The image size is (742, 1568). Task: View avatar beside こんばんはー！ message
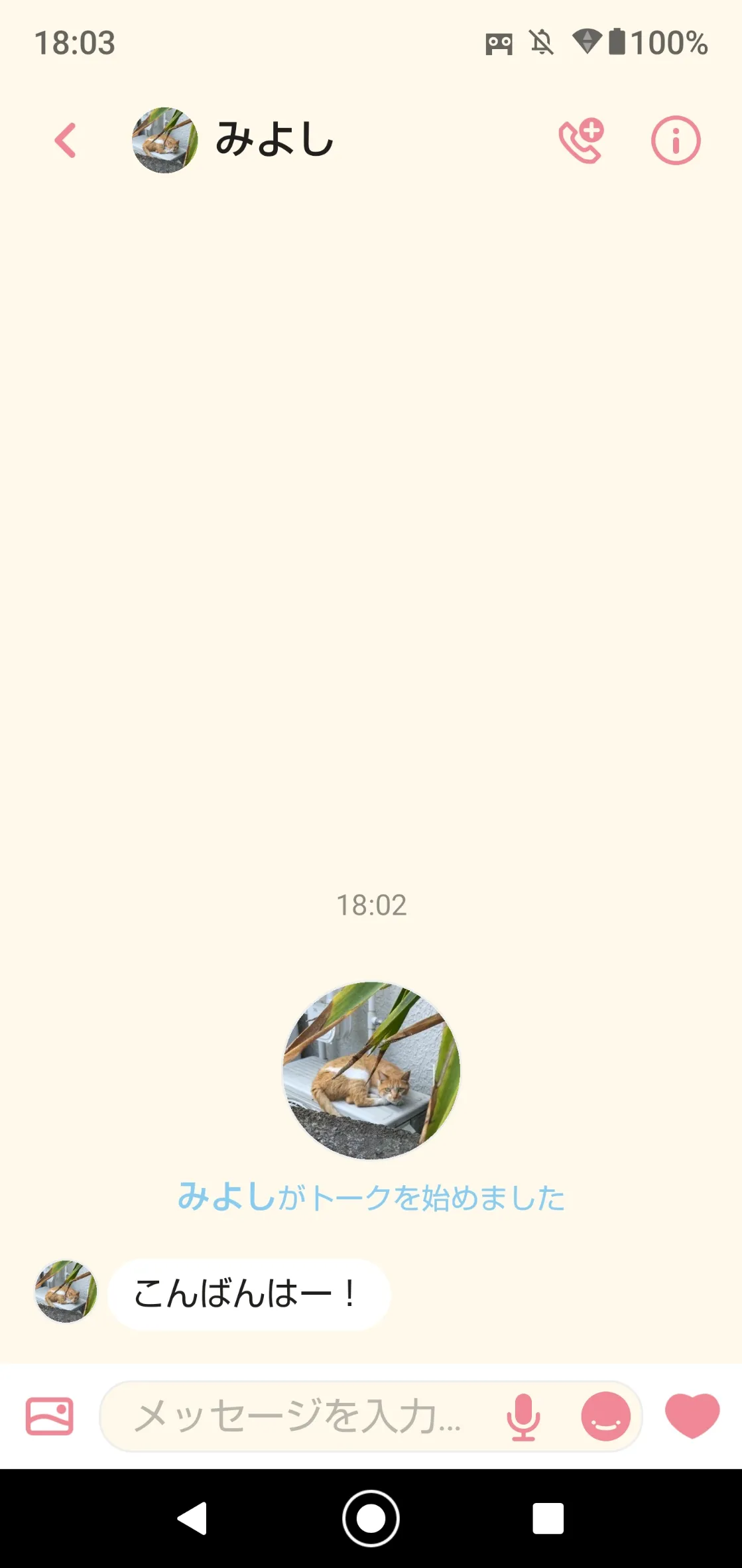[66, 1291]
